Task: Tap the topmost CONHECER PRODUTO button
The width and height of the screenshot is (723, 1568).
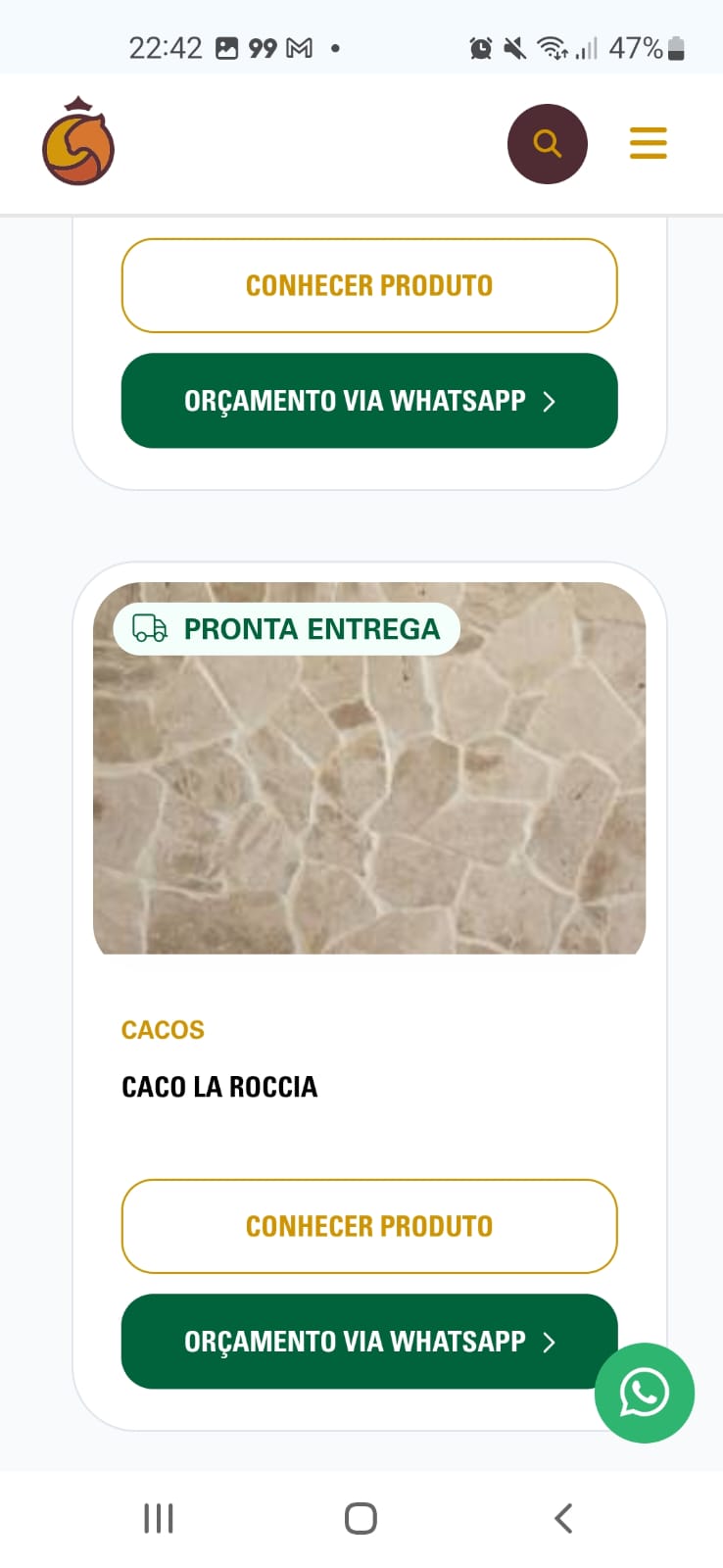Action: [x=368, y=285]
